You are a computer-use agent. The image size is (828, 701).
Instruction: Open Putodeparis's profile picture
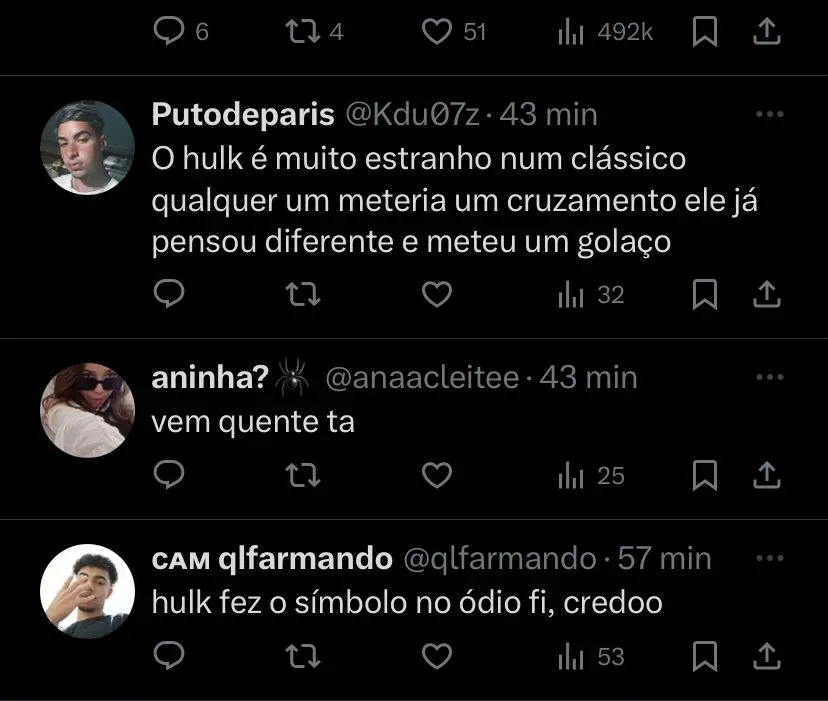[x=87, y=147]
